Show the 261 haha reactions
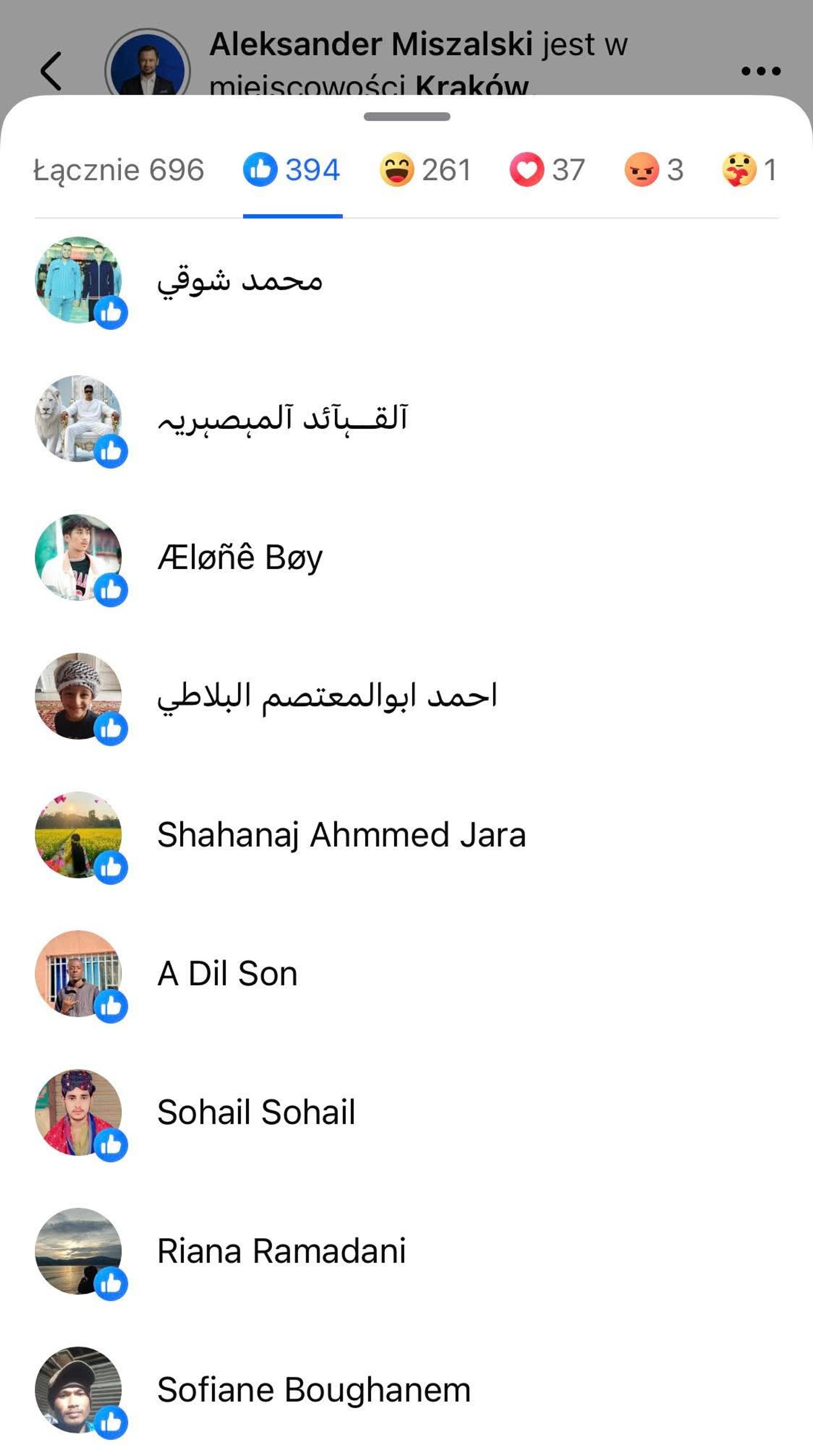 tap(425, 170)
